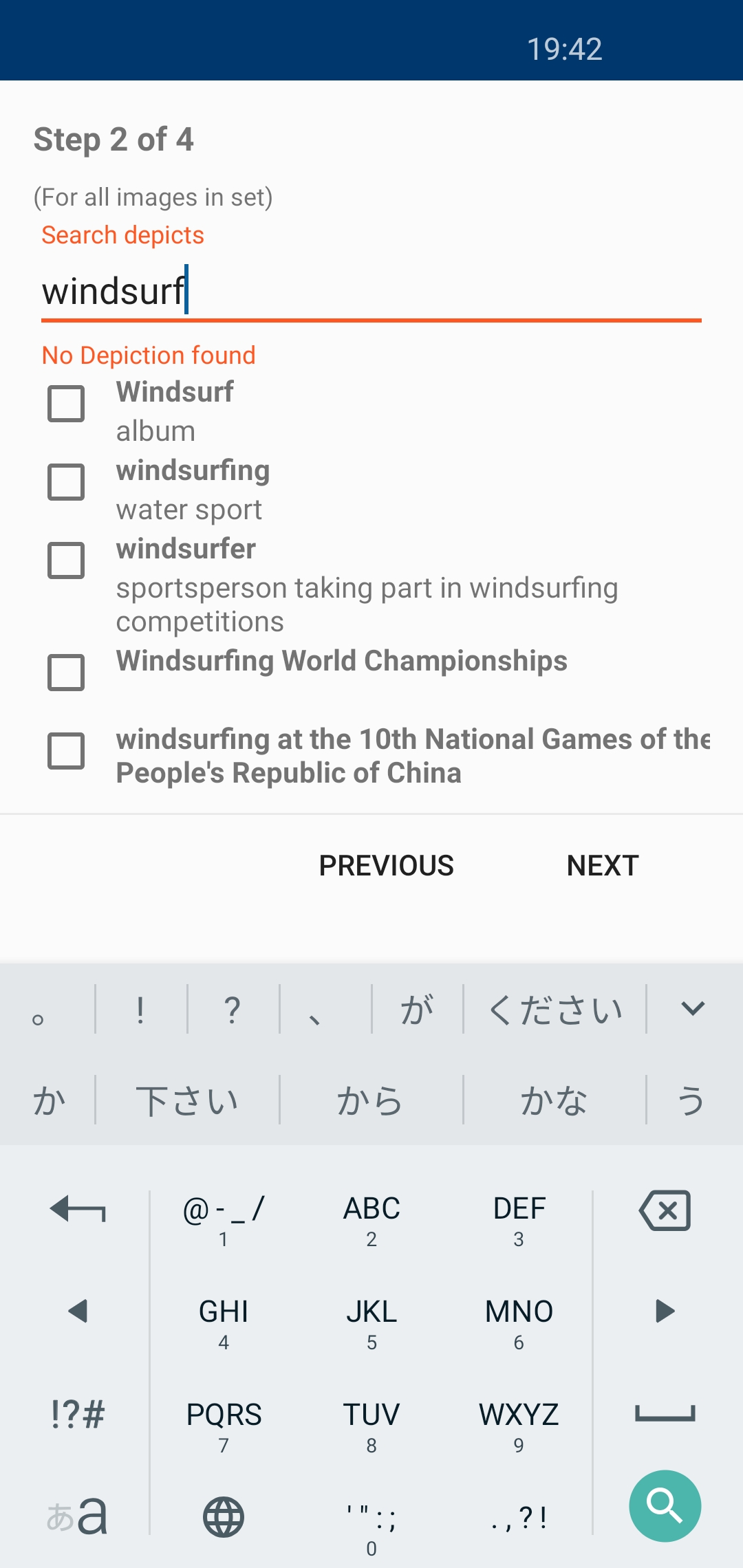This screenshot has width=743, height=1568.
Task: Select the windsurfer sportsperson checkbox
Action: click(65, 560)
